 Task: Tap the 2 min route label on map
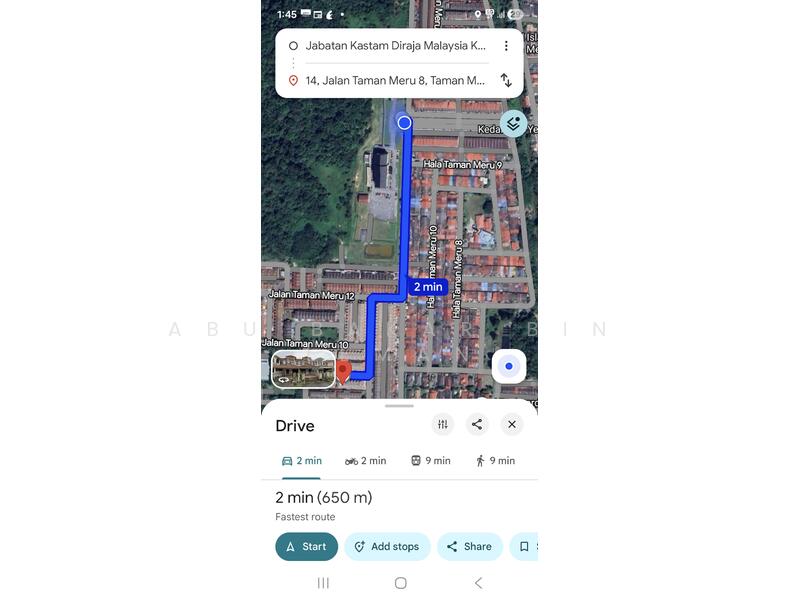[427, 287]
